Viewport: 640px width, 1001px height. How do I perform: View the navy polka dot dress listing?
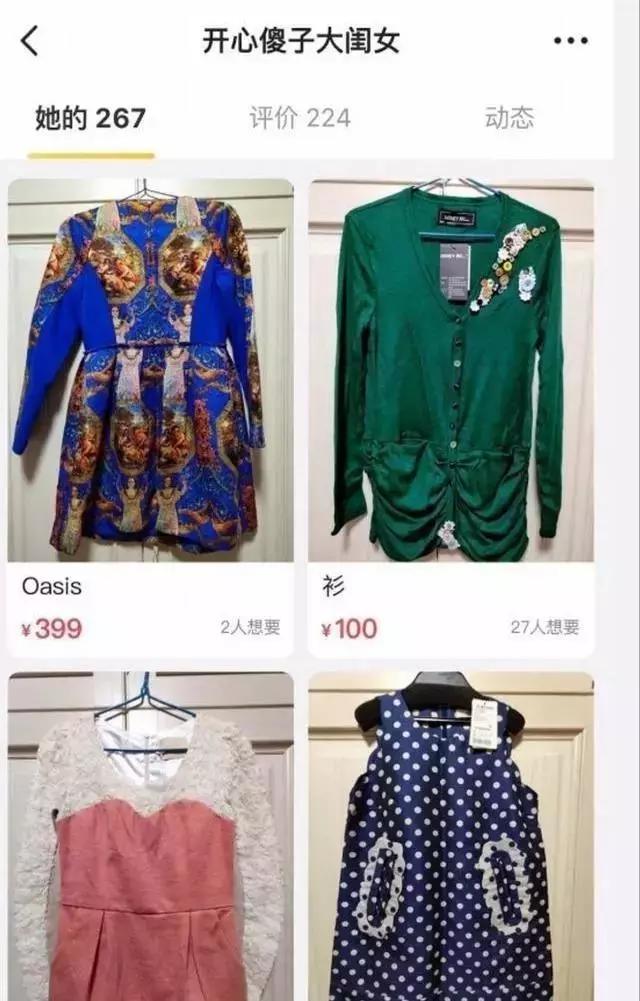pos(450,840)
